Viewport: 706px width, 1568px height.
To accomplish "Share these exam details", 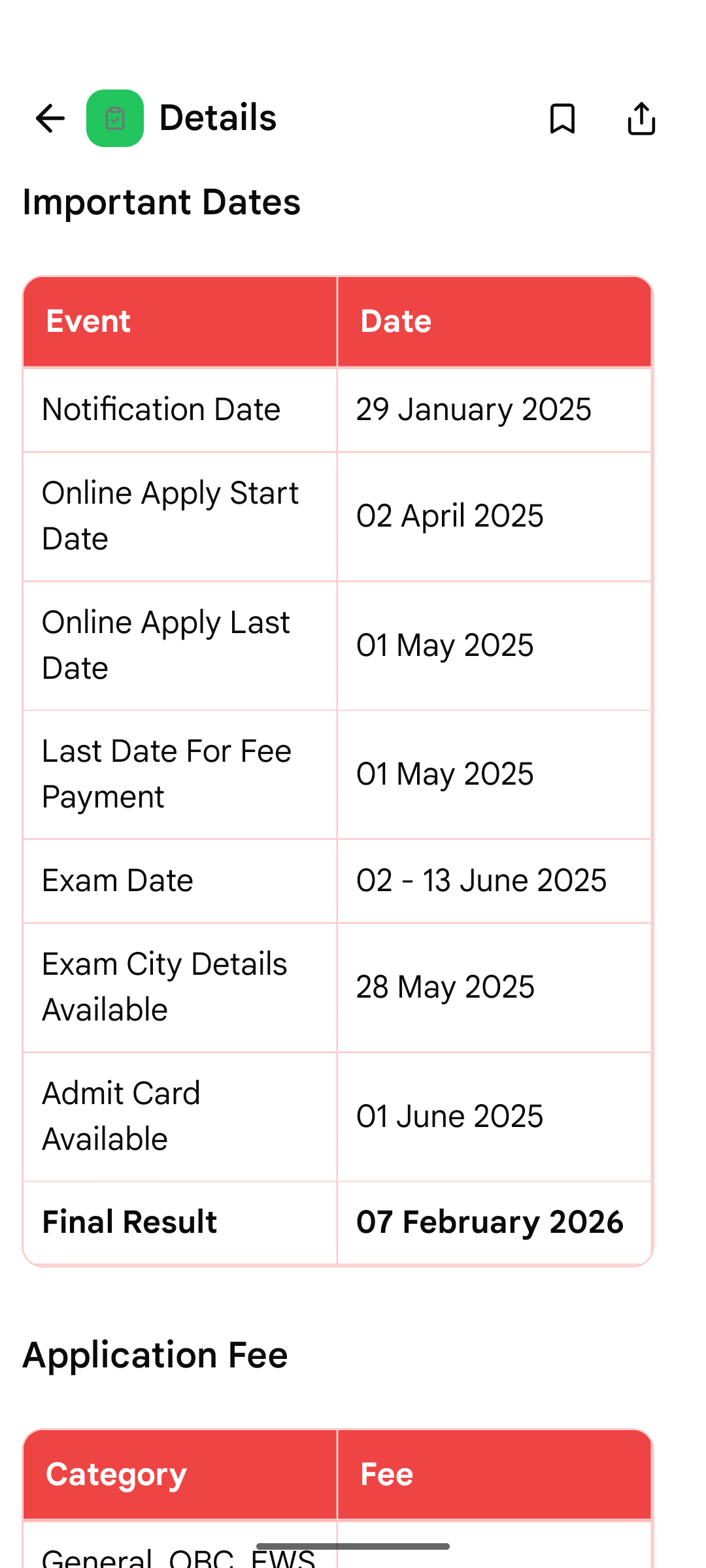I will point(641,118).
